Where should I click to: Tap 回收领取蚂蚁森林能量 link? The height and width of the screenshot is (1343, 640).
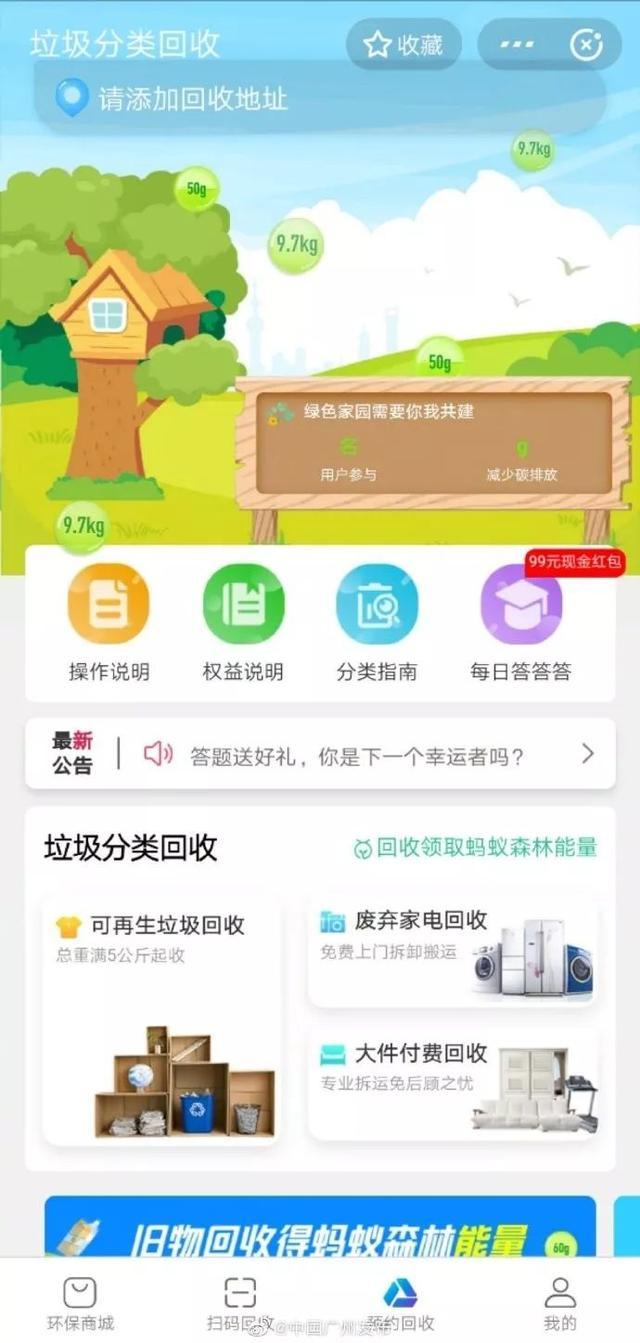point(475,848)
